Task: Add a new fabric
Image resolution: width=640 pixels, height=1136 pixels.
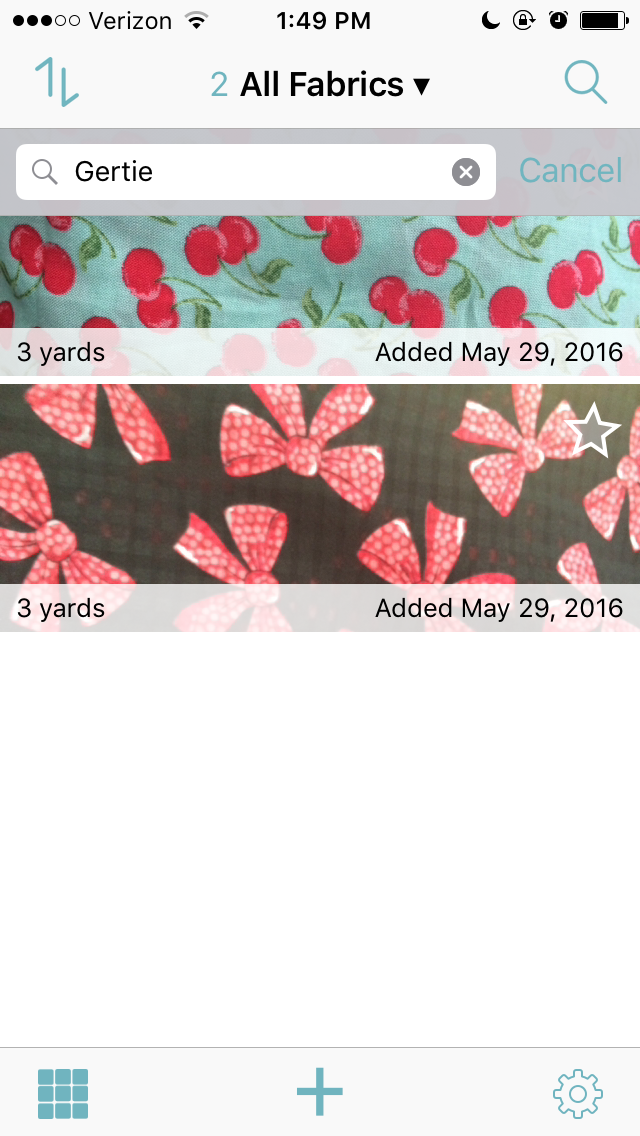Action: (x=320, y=1092)
